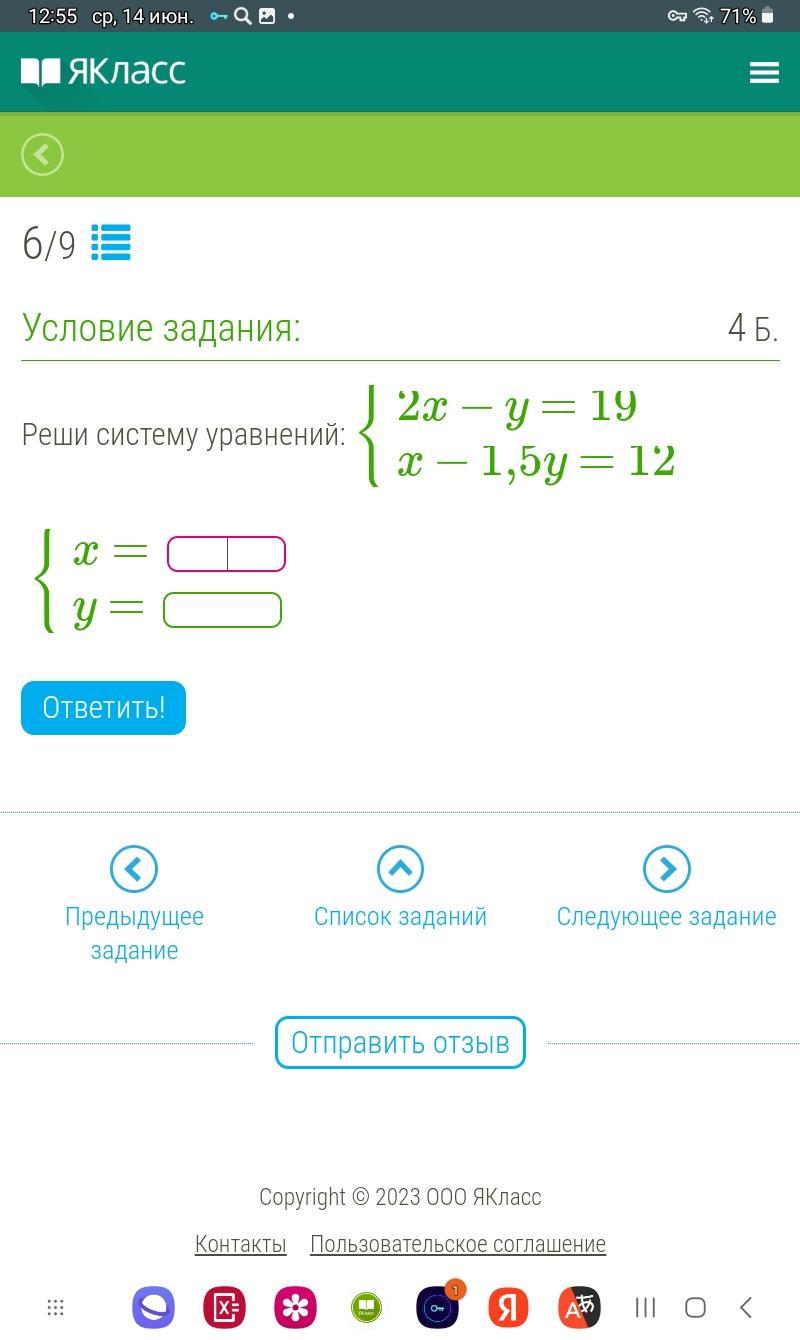
Task: Open Пользовательское соглашение link
Action: click(458, 1244)
